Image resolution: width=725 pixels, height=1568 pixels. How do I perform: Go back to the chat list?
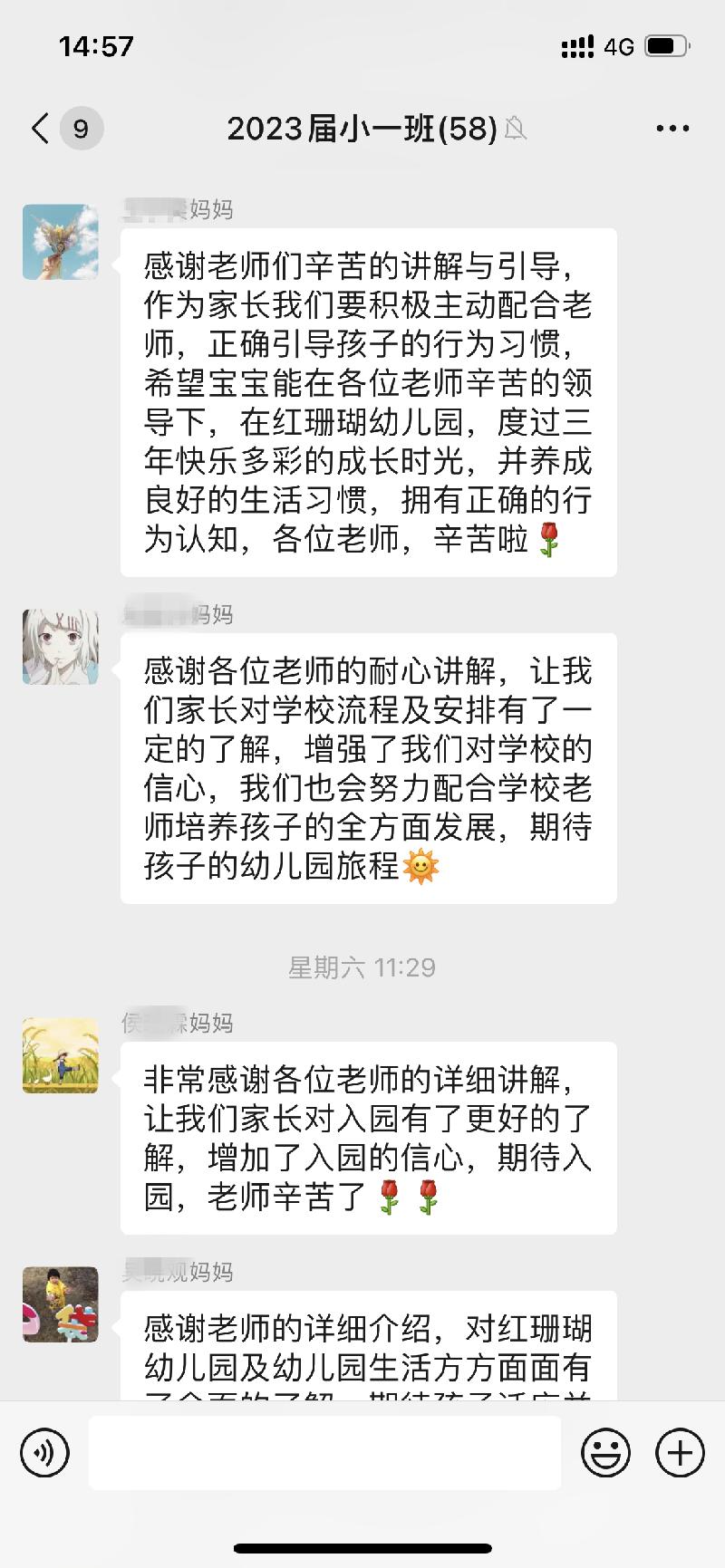click(x=41, y=129)
